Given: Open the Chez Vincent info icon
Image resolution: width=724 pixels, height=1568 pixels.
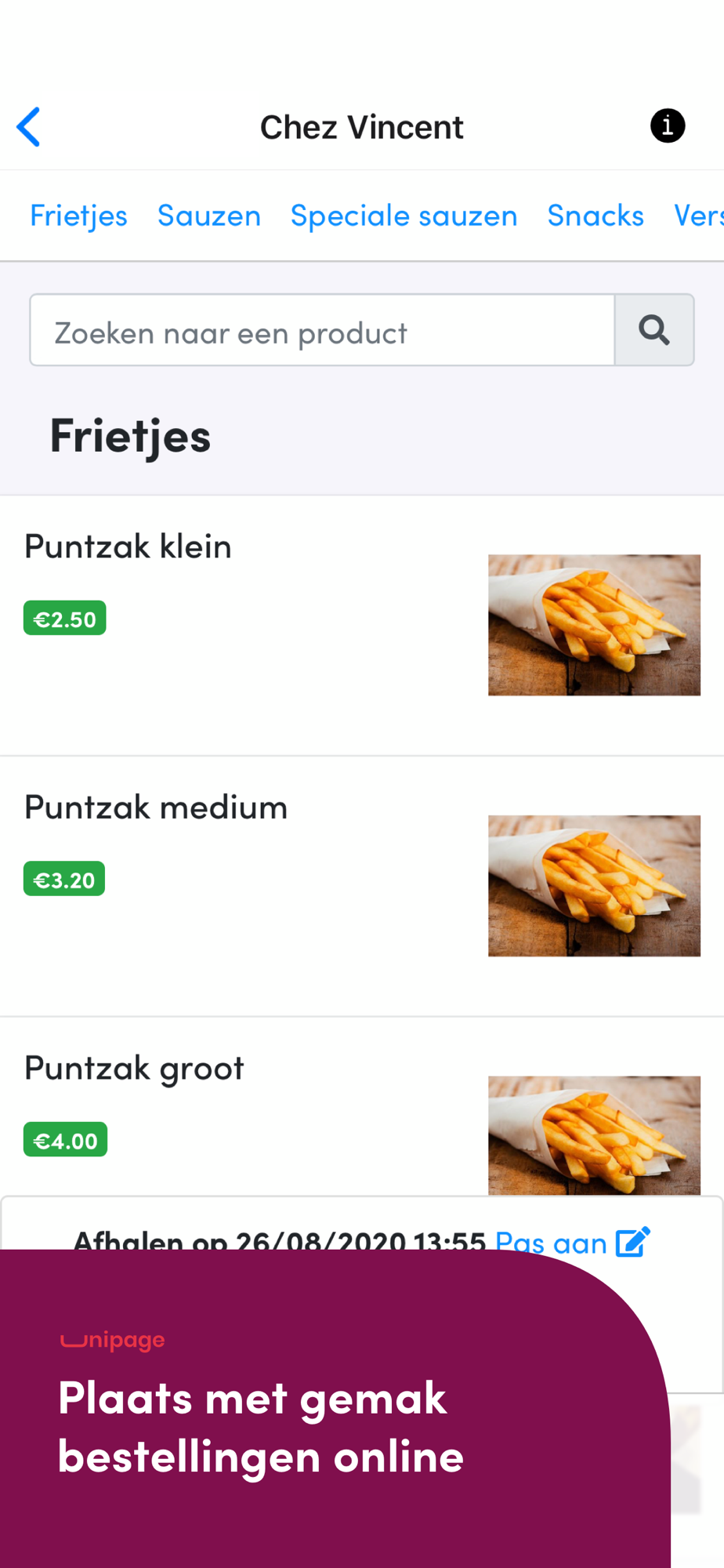Looking at the screenshot, I should point(668,126).
